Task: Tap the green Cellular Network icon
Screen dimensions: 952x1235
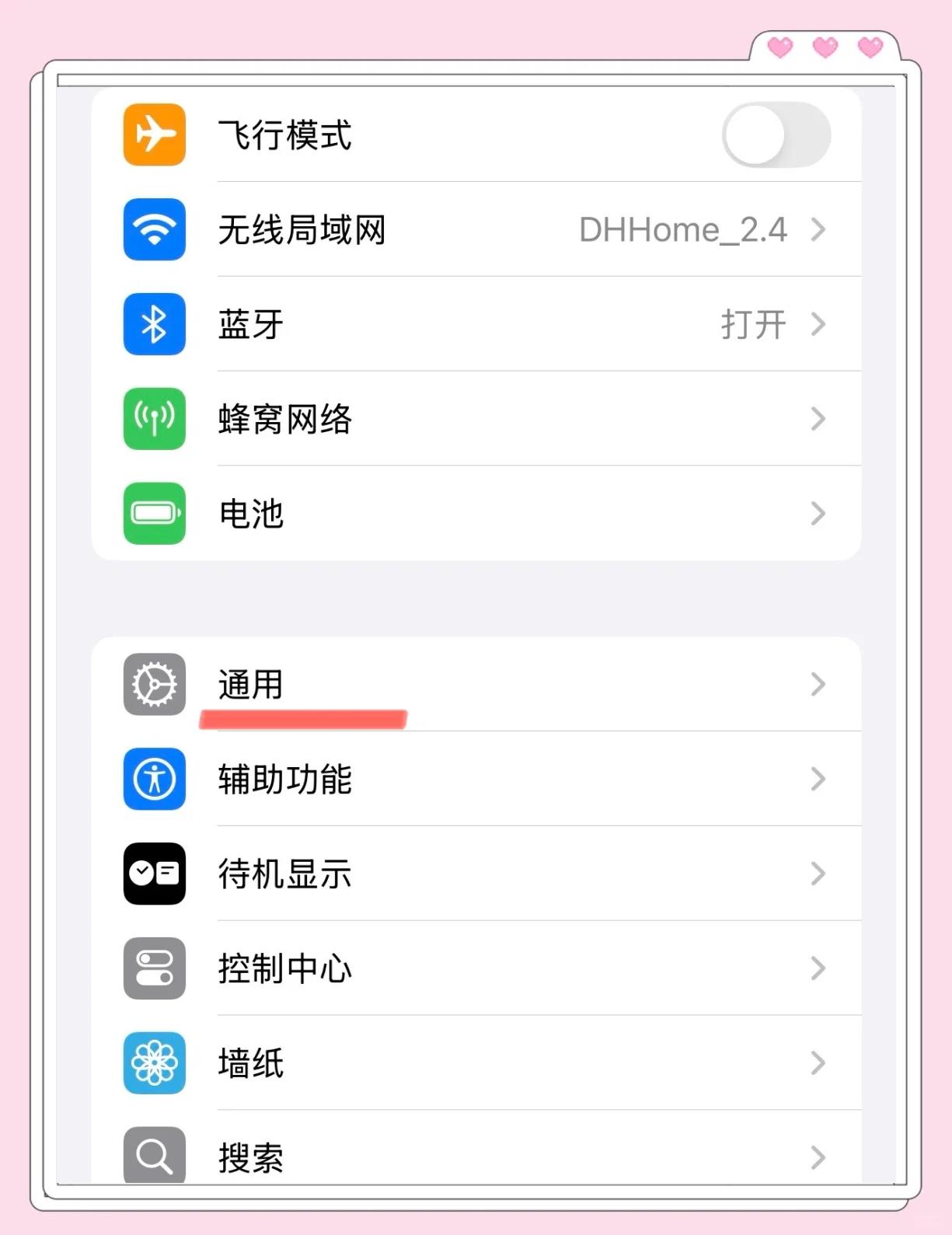Action: point(154,419)
